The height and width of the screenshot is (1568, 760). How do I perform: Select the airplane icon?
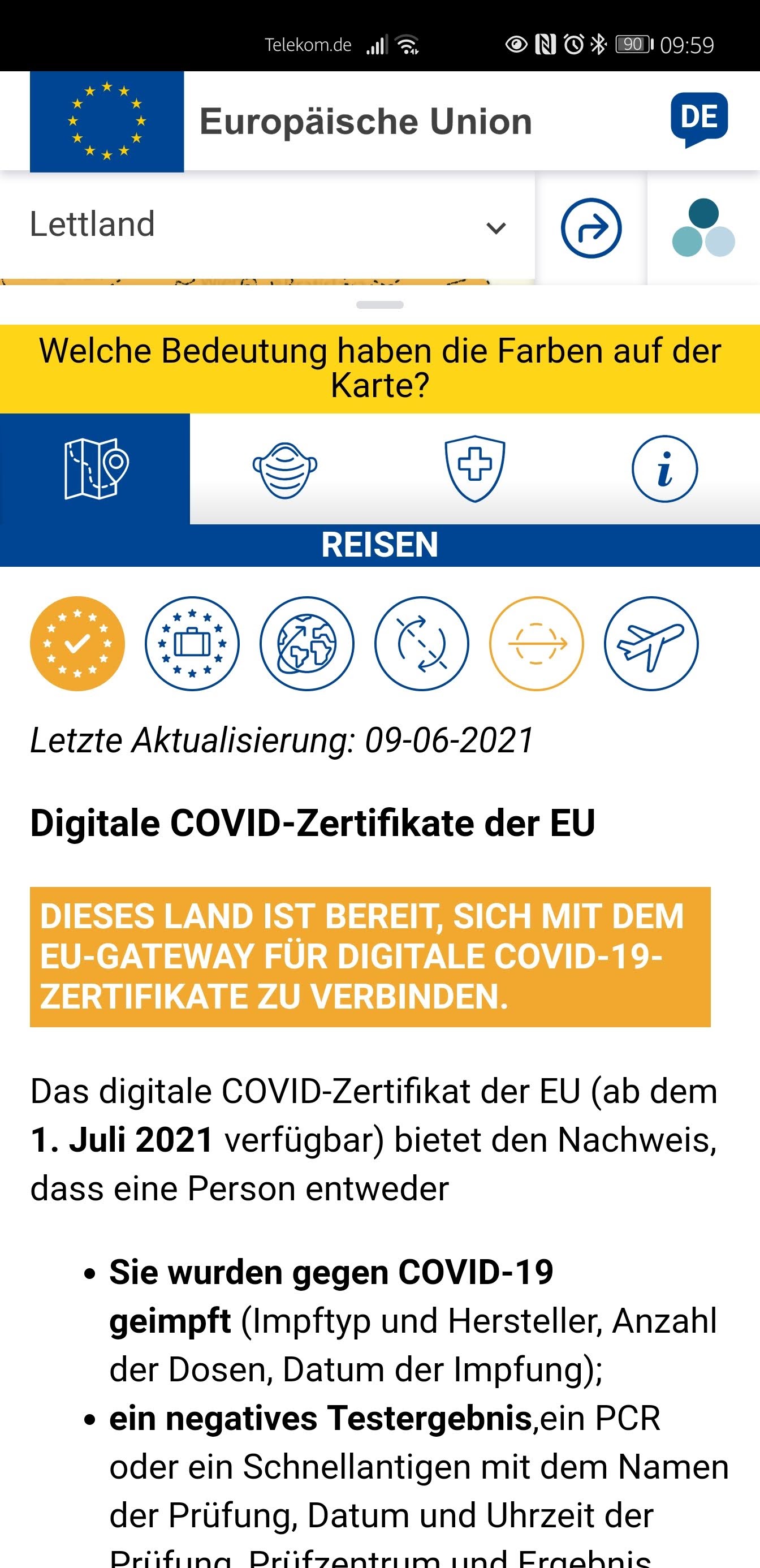651,643
